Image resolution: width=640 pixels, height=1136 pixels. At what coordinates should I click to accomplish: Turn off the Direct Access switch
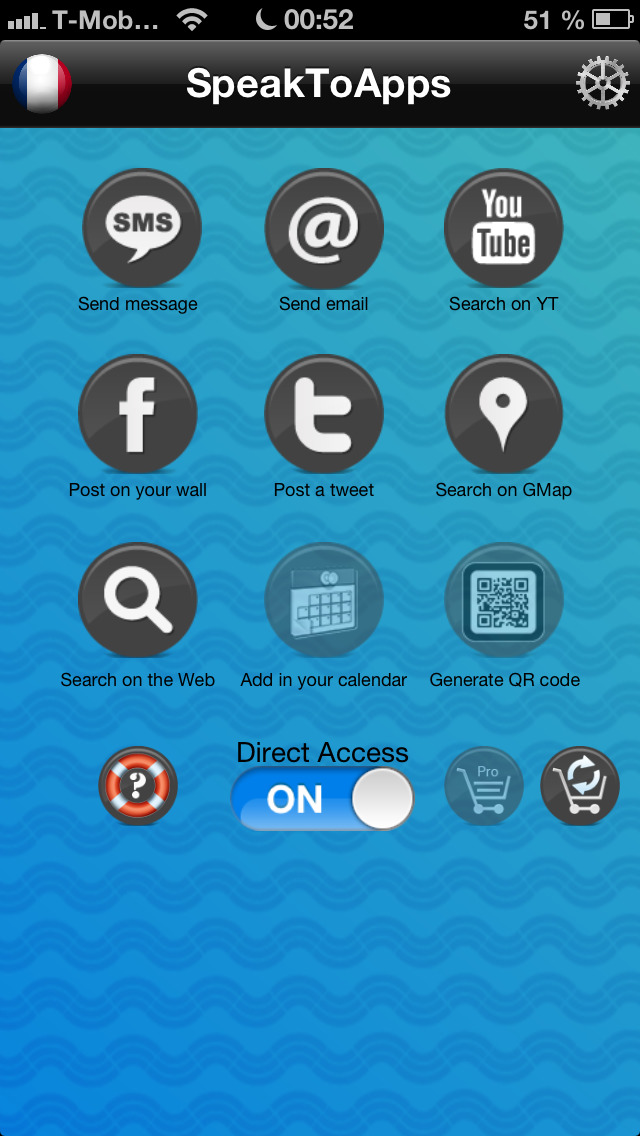pos(323,799)
